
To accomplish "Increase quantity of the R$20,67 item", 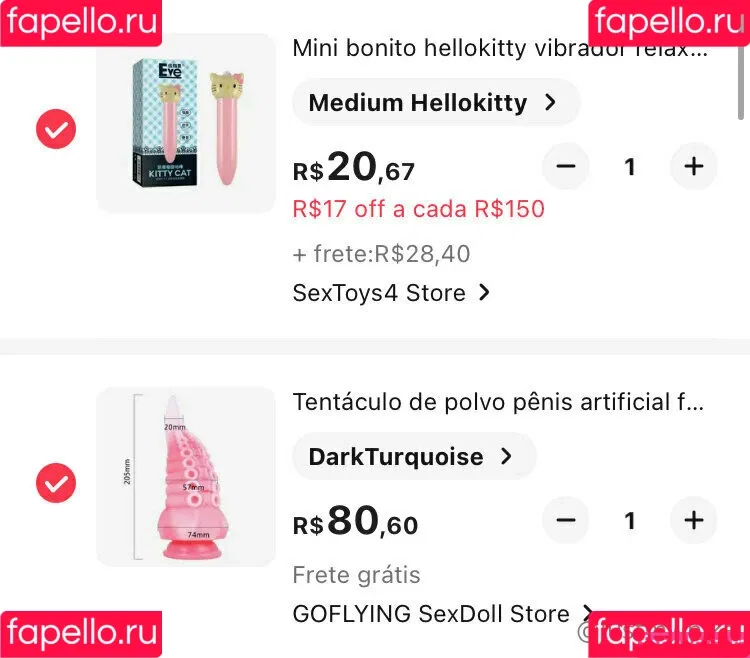I will point(693,167).
